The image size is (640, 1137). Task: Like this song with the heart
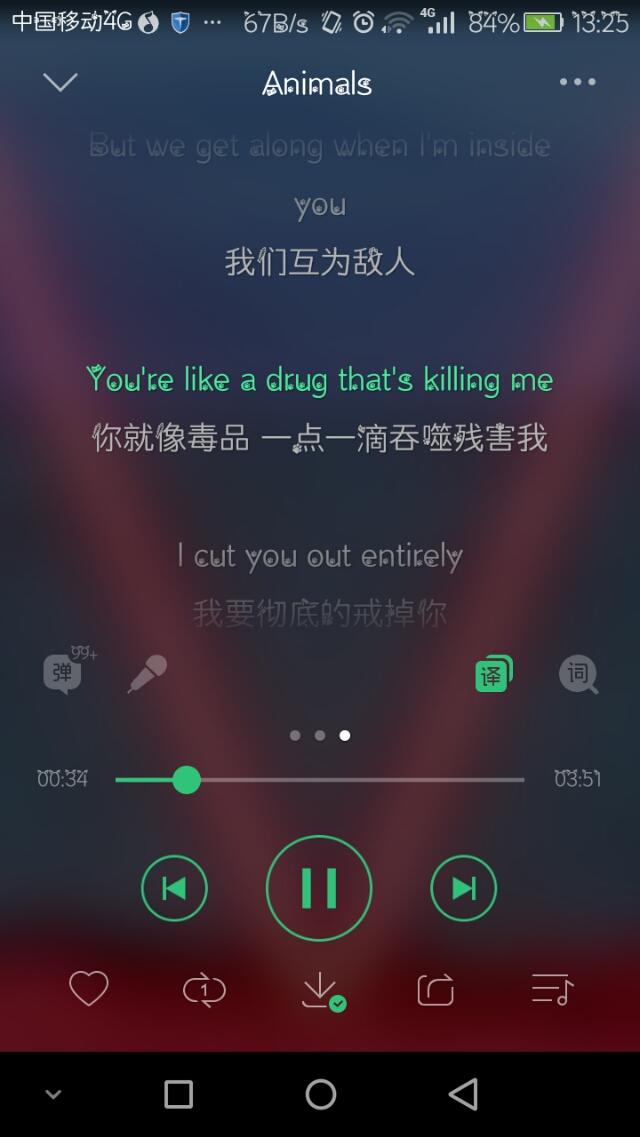point(88,988)
